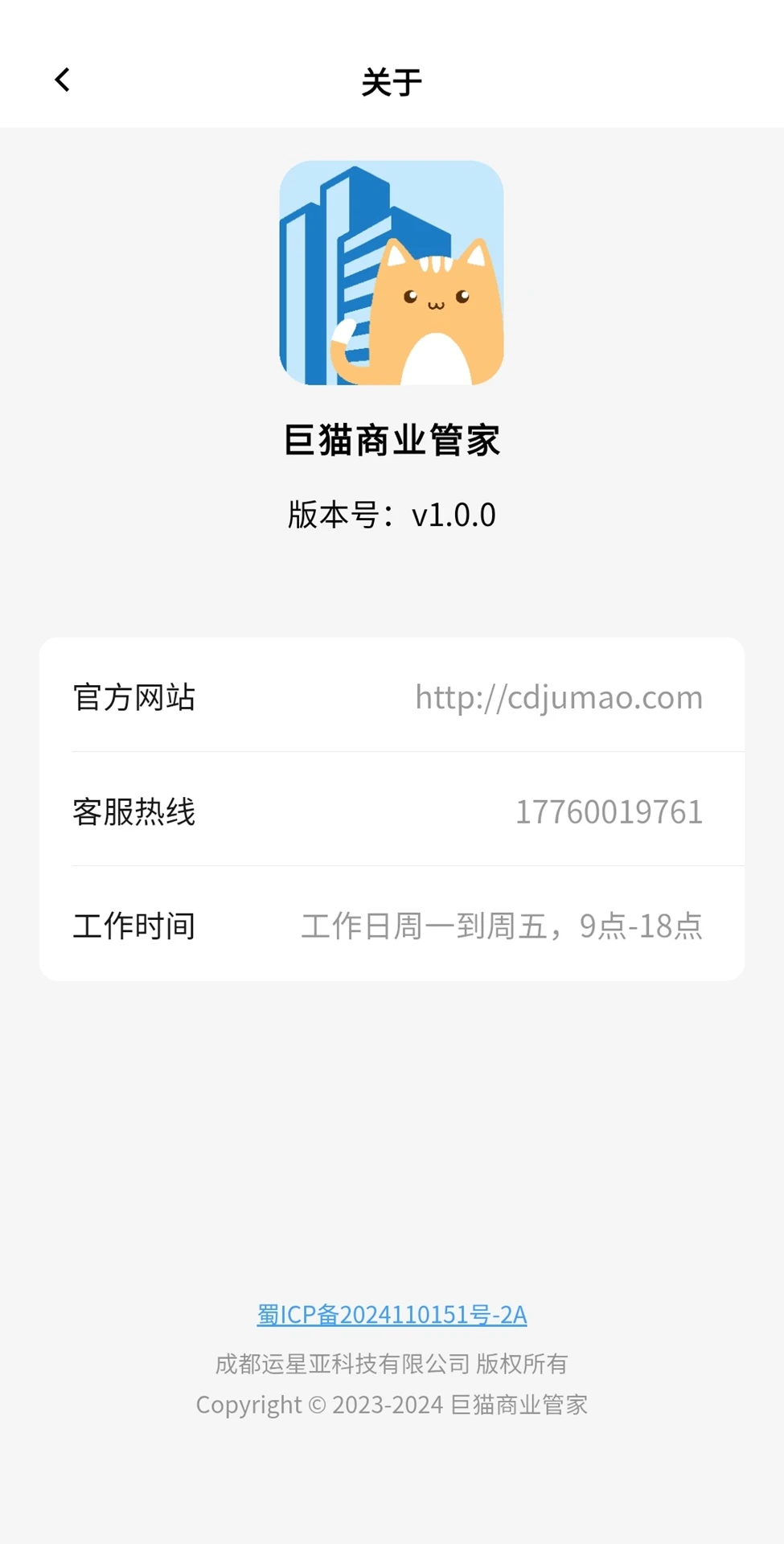Click the copyright line 成都运星亚科技有限公司 版权所有
Screen dimensions: 784x1544
pos(392,1363)
